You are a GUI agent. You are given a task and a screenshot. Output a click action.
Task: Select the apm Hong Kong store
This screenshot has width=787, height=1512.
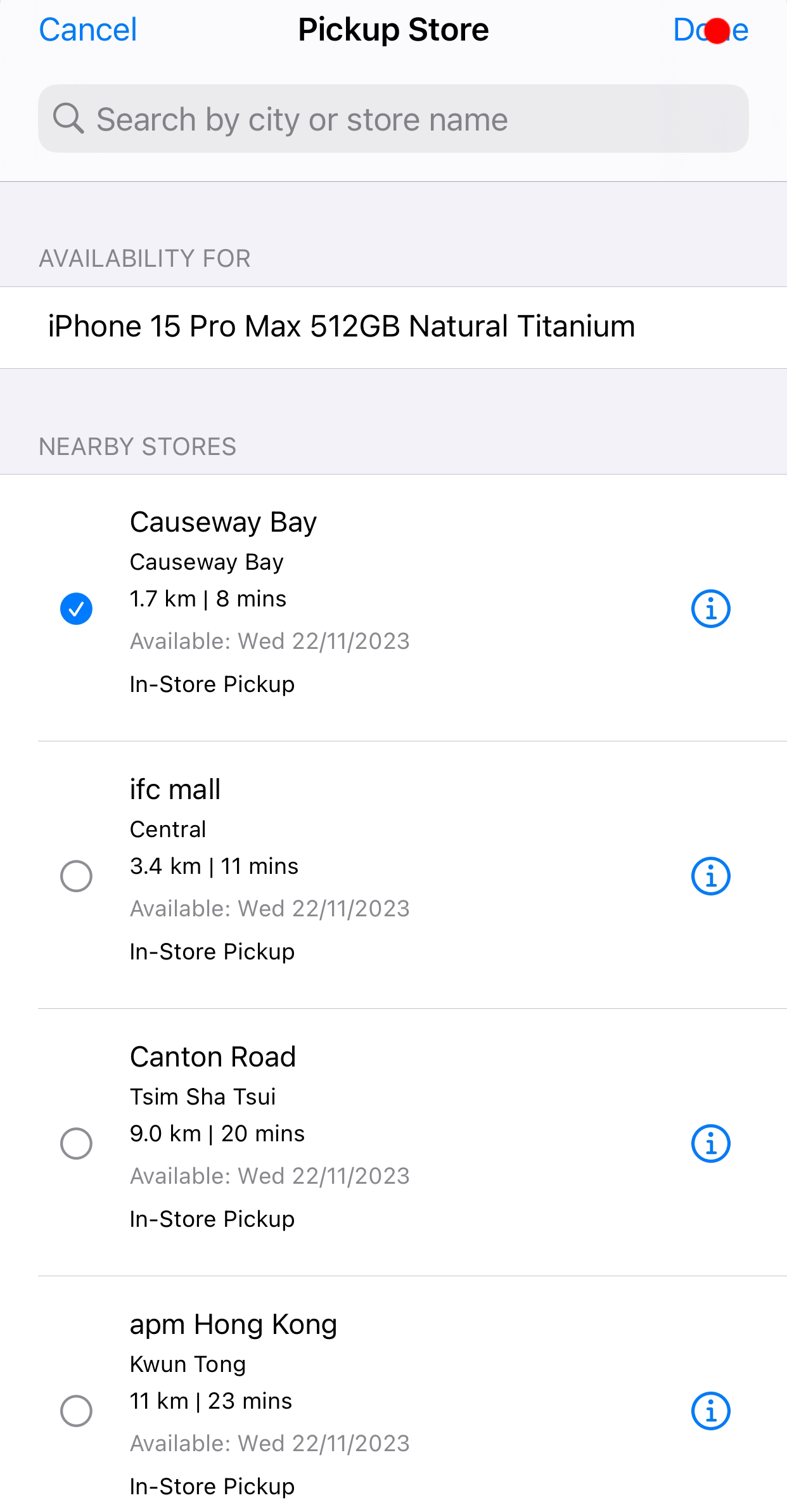(76, 1411)
